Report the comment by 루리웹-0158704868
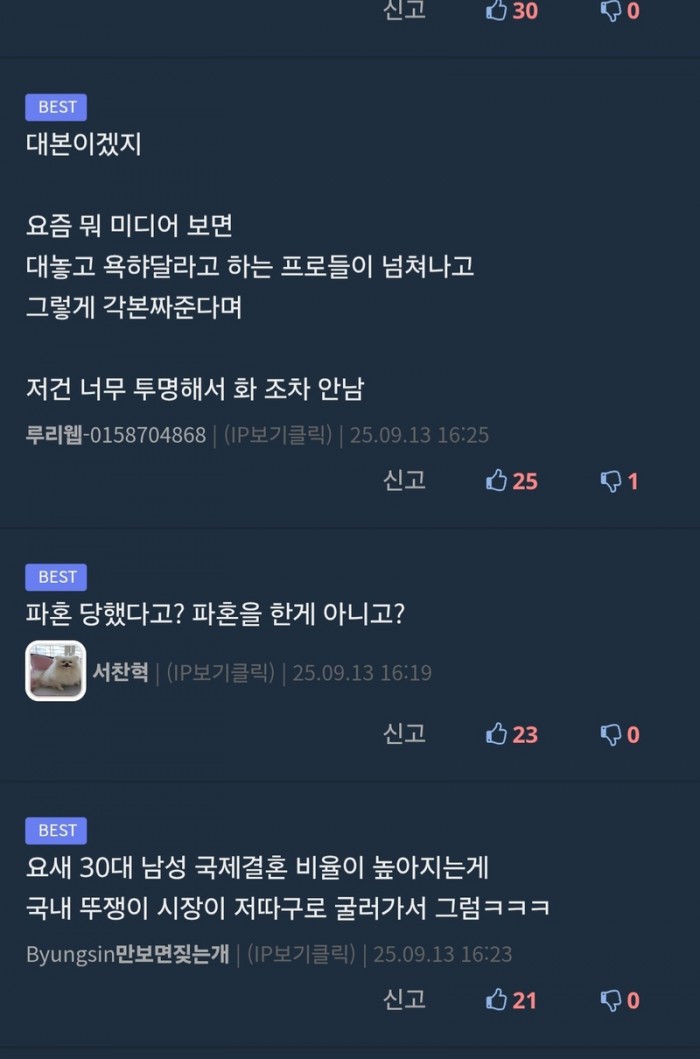This screenshot has width=700, height=1059. pyautogui.click(x=404, y=480)
